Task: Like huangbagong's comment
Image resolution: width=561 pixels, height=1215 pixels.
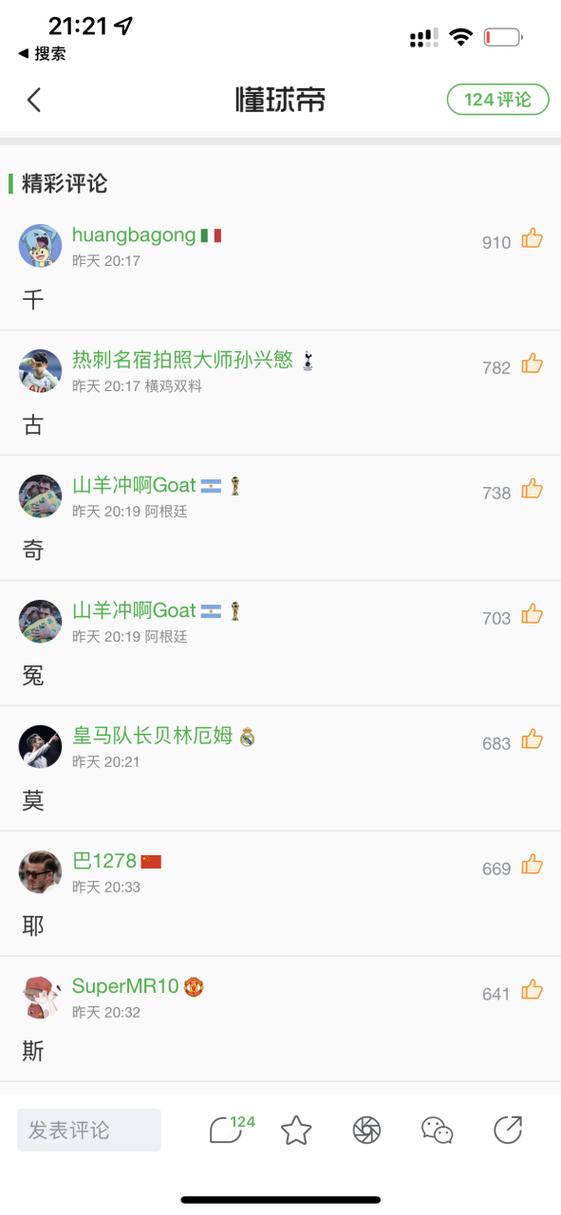Action: pos(532,239)
